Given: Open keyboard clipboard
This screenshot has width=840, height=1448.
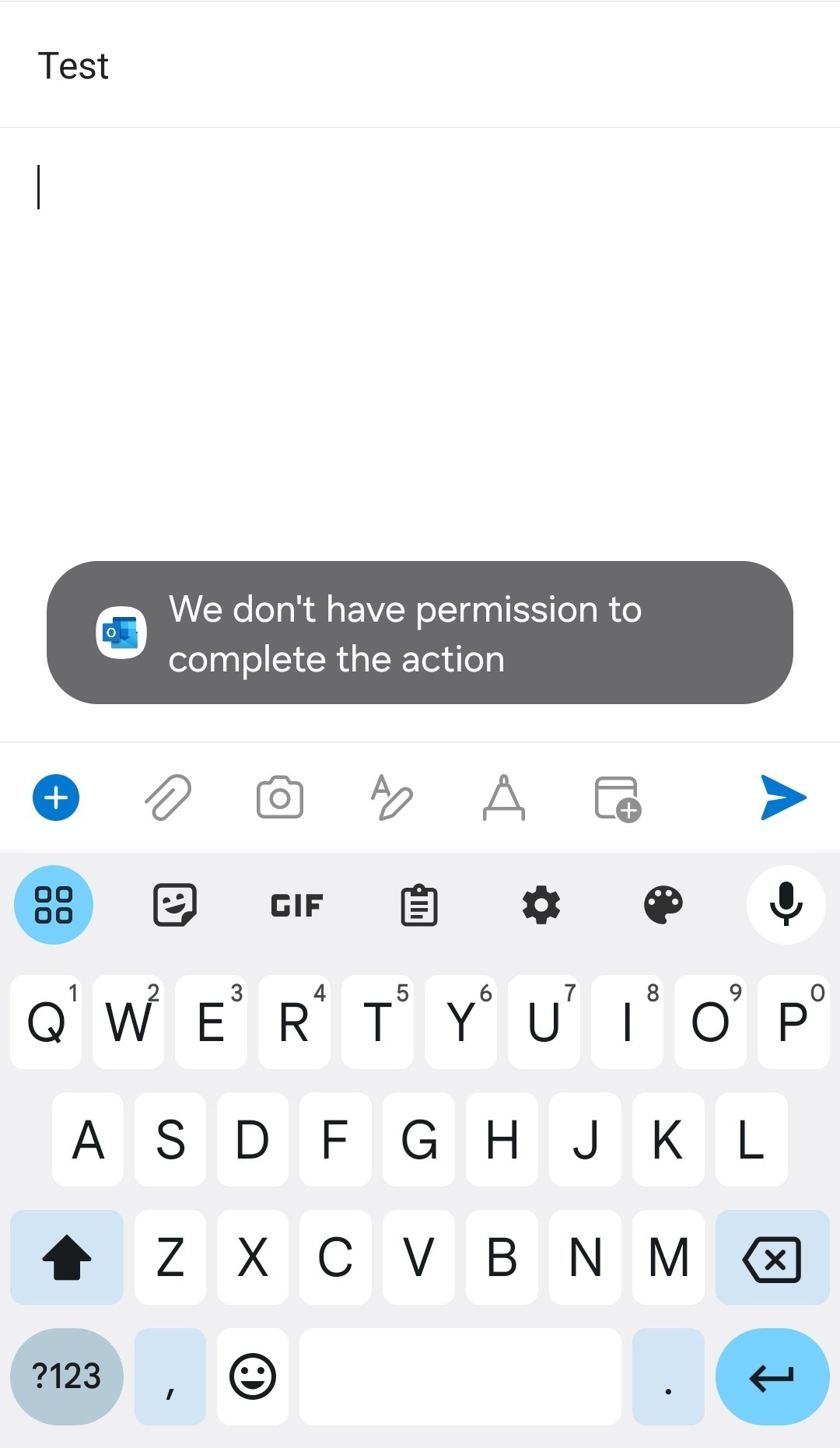Looking at the screenshot, I should click(419, 906).
